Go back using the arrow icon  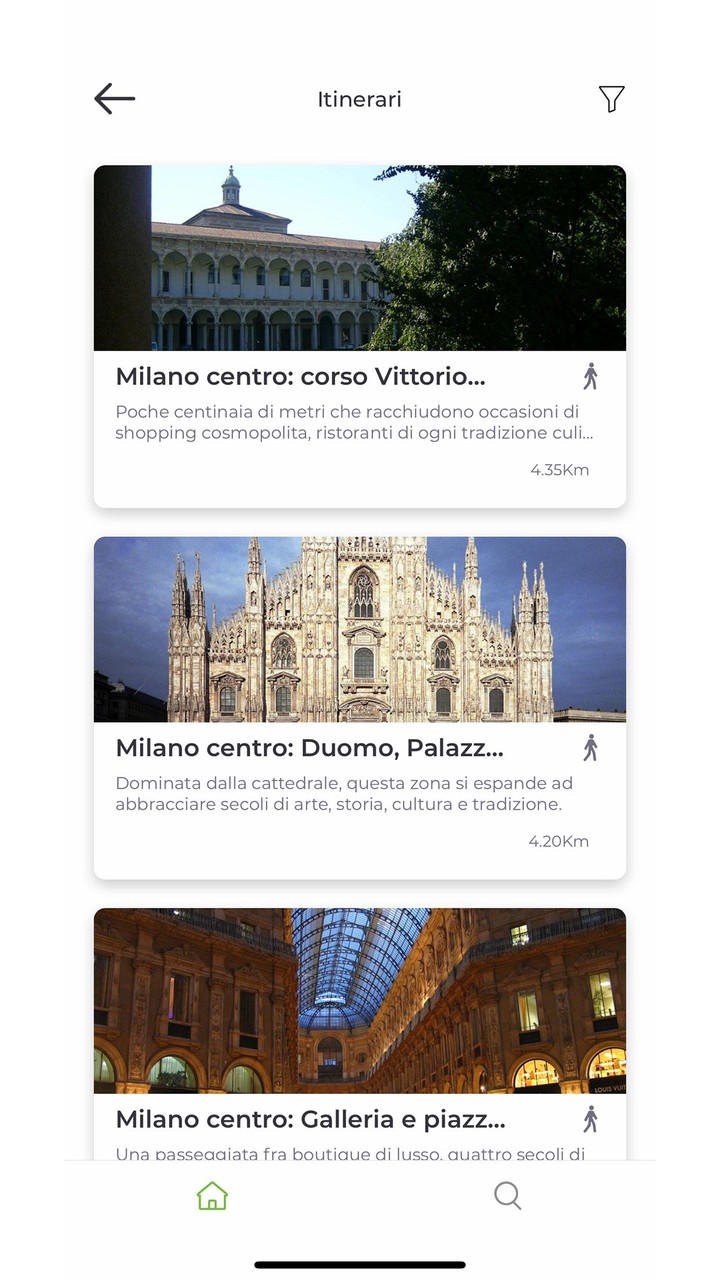point(115,99)
